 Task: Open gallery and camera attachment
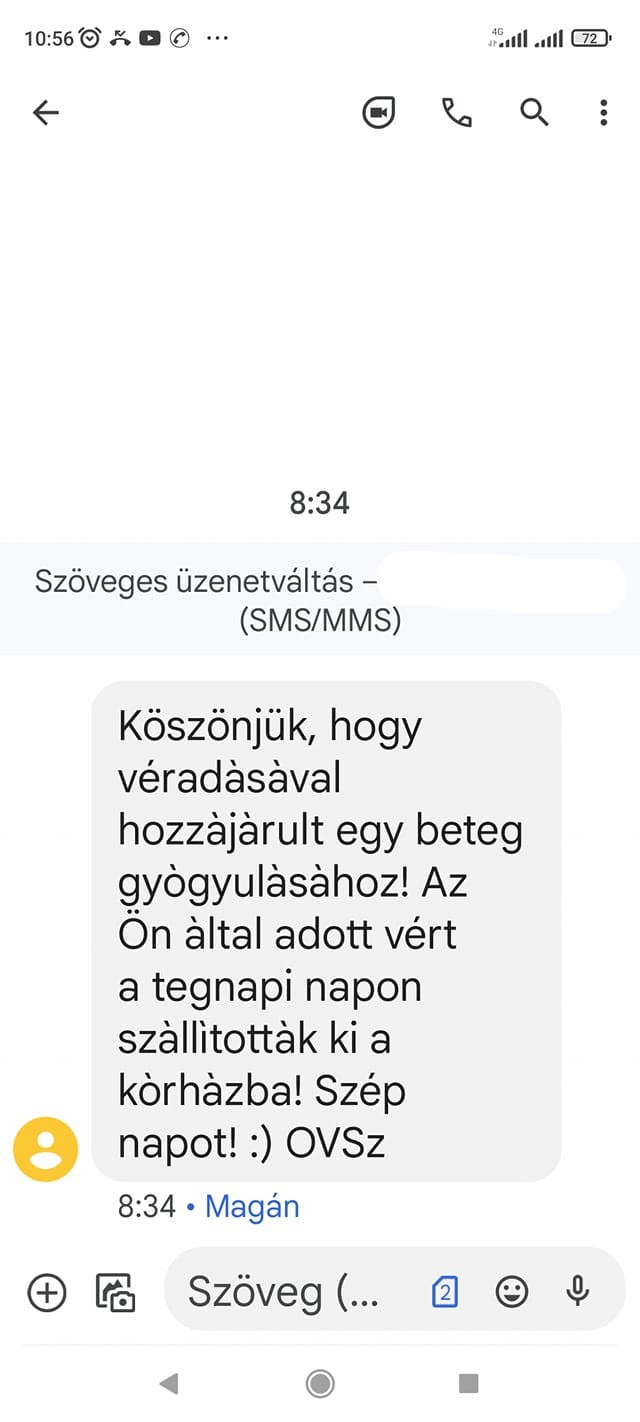pyautogui.click(x=115, y=1292)
